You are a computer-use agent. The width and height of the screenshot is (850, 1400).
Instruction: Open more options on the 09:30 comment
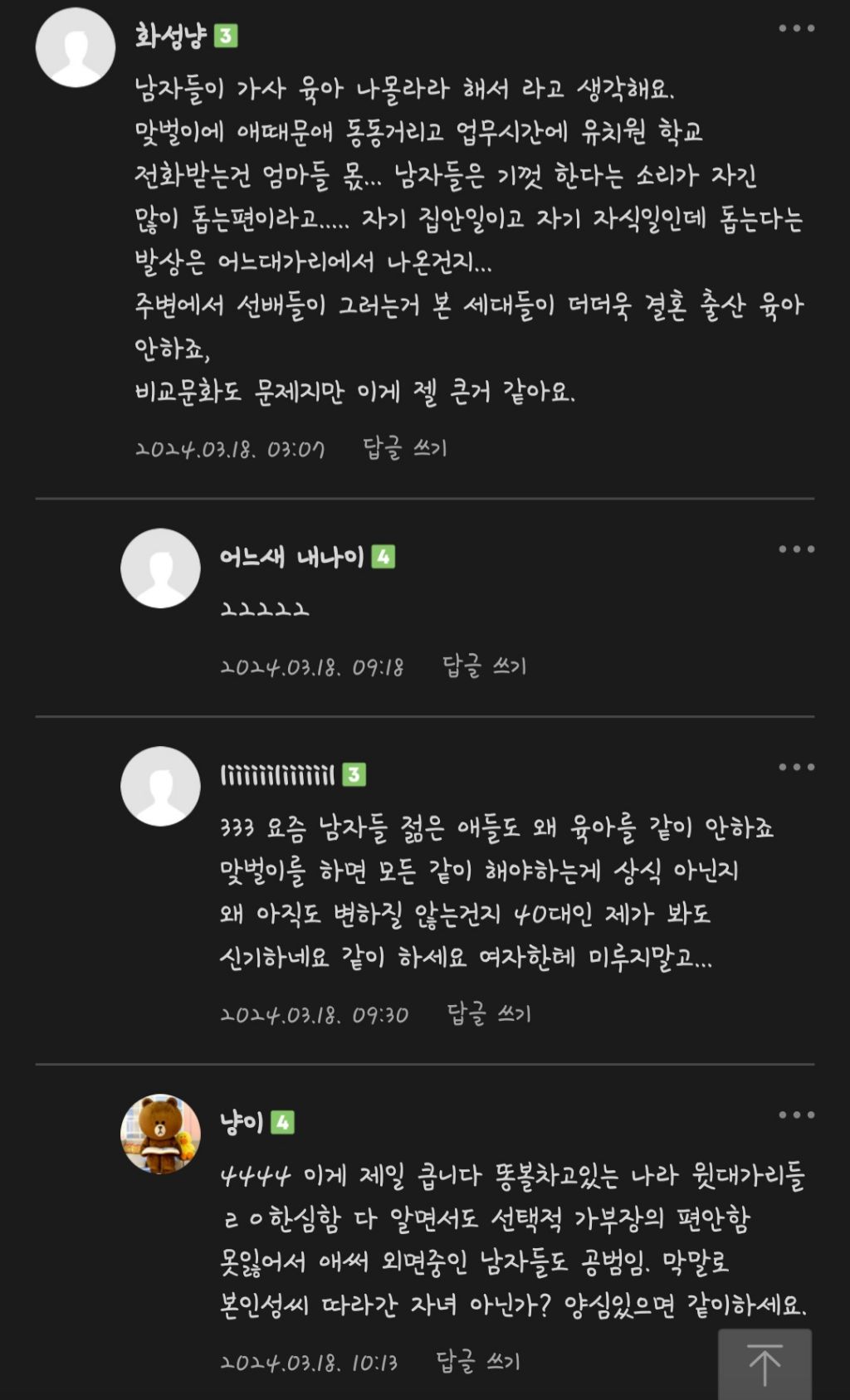796,768
